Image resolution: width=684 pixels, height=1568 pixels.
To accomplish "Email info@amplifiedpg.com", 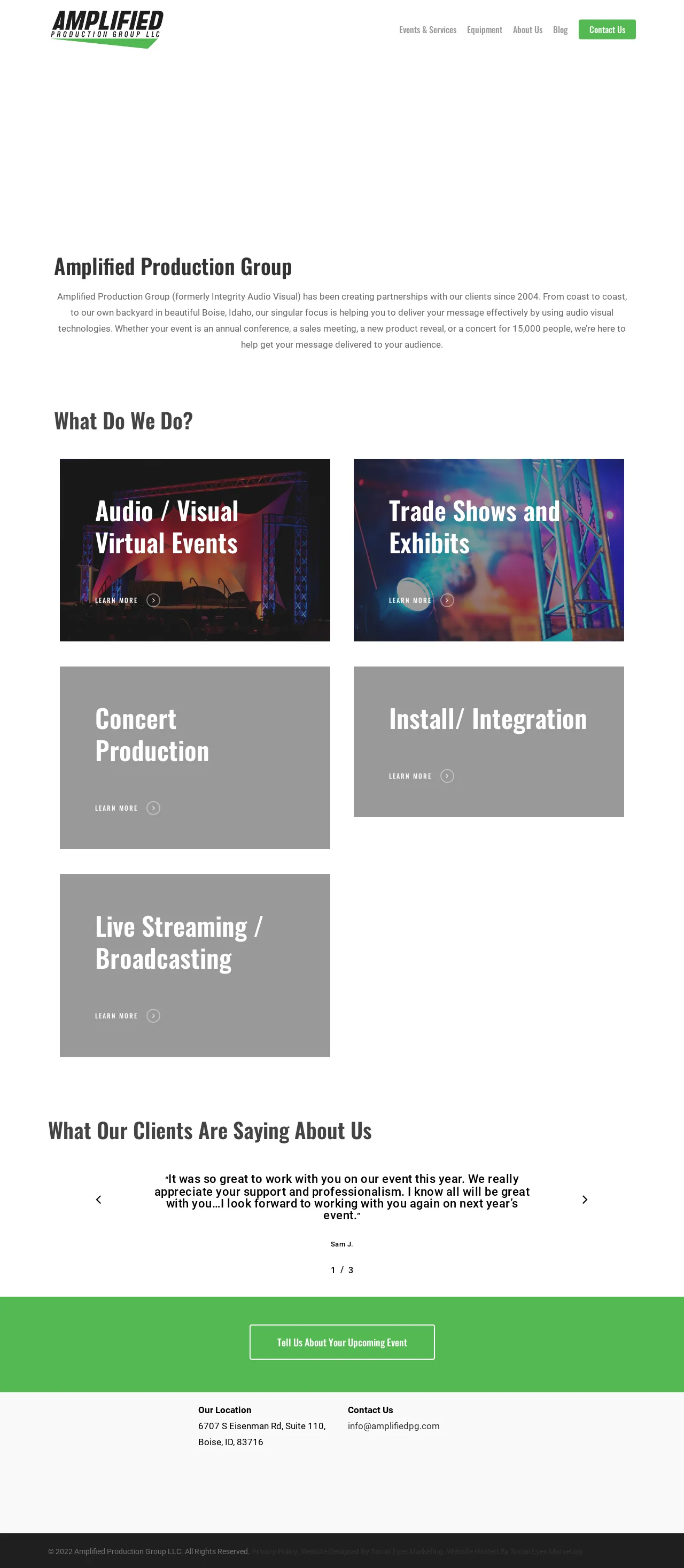I will coord(393,1425).
